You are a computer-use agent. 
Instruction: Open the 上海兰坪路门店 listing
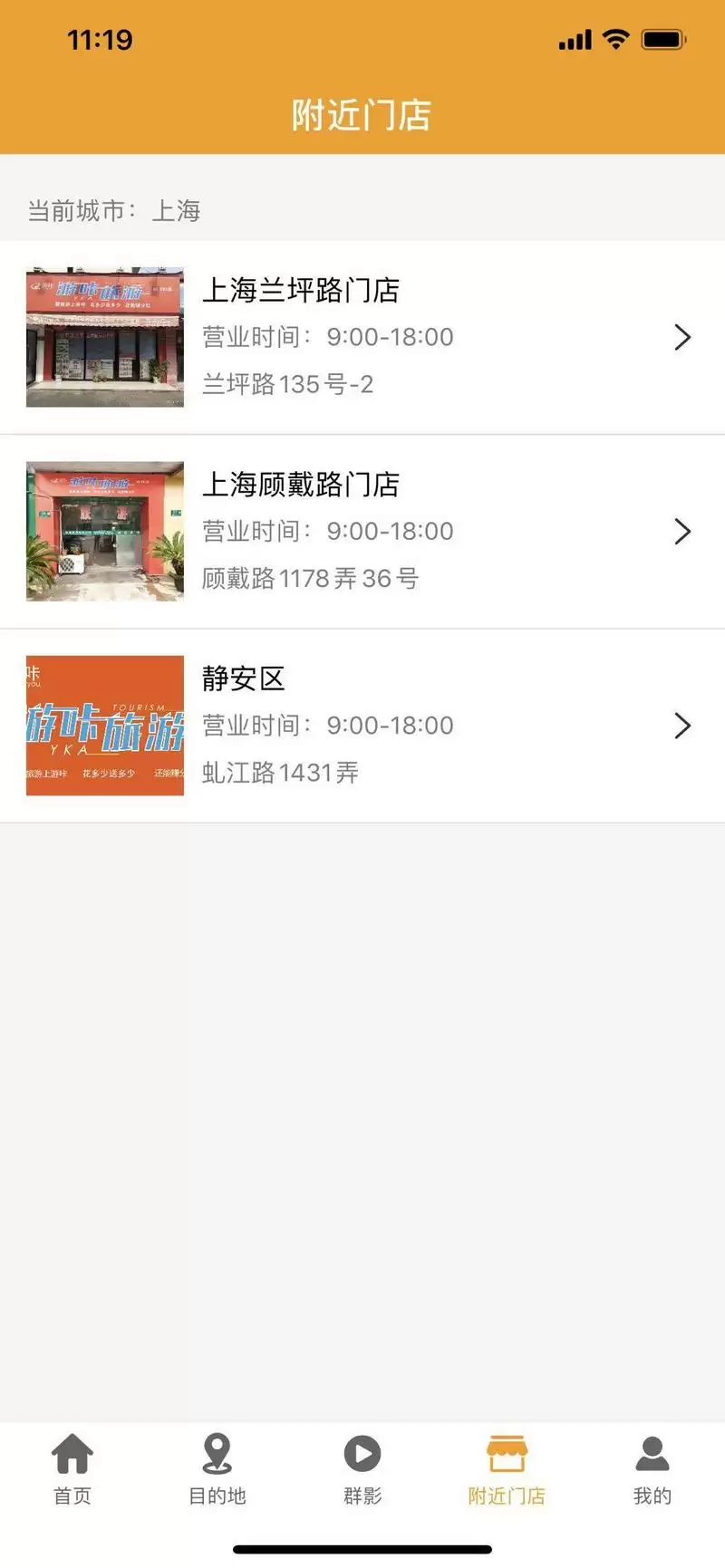[303, 291]
